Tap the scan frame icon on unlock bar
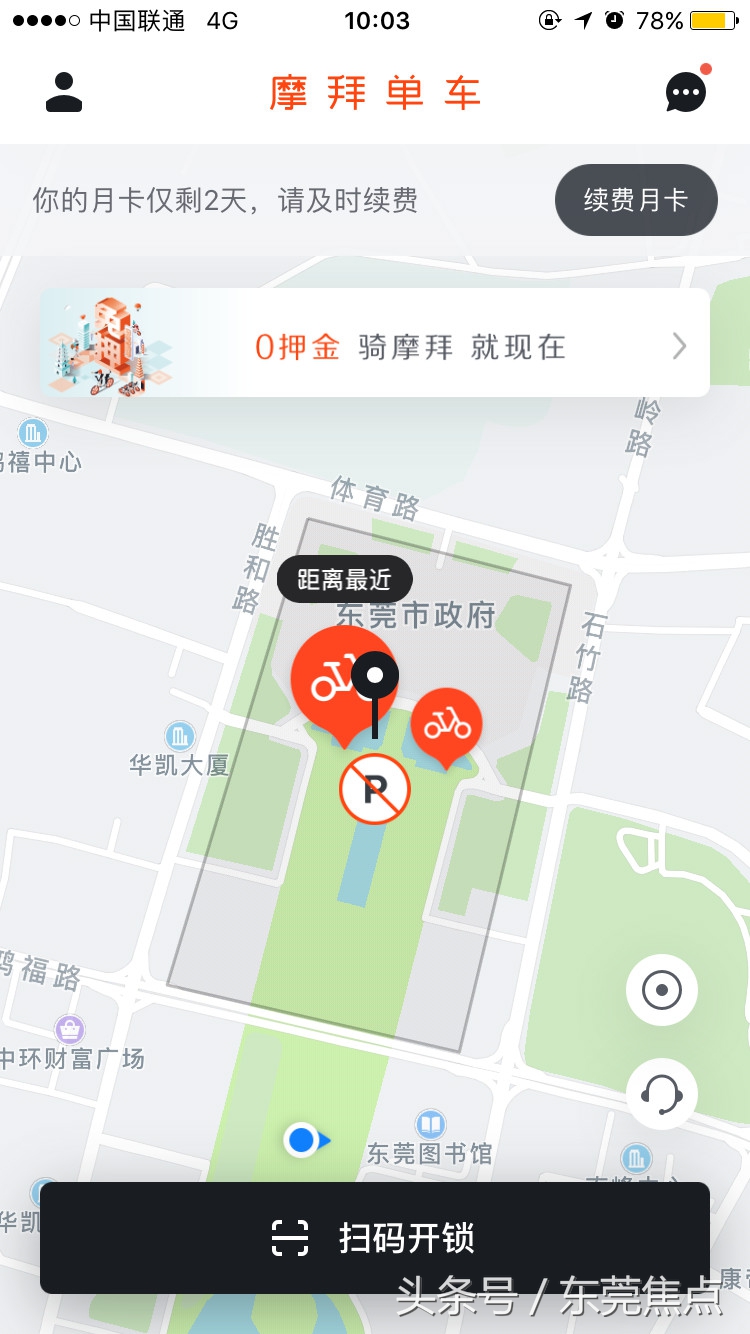 (291, 1238)
